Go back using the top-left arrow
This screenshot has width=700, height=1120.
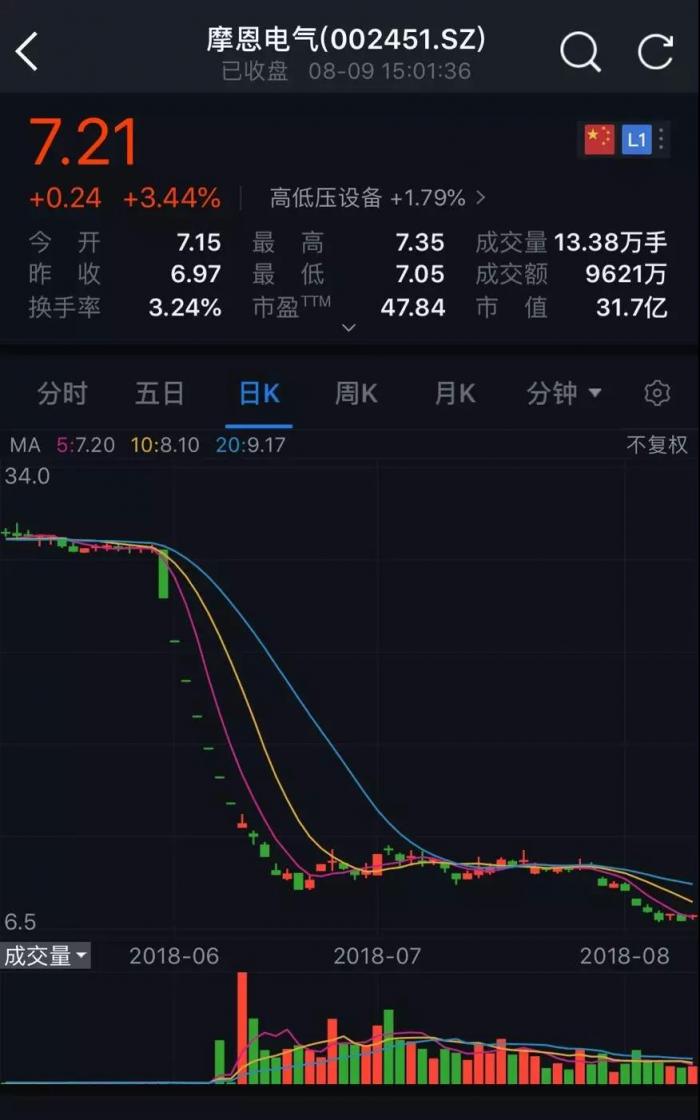point(28,51)
